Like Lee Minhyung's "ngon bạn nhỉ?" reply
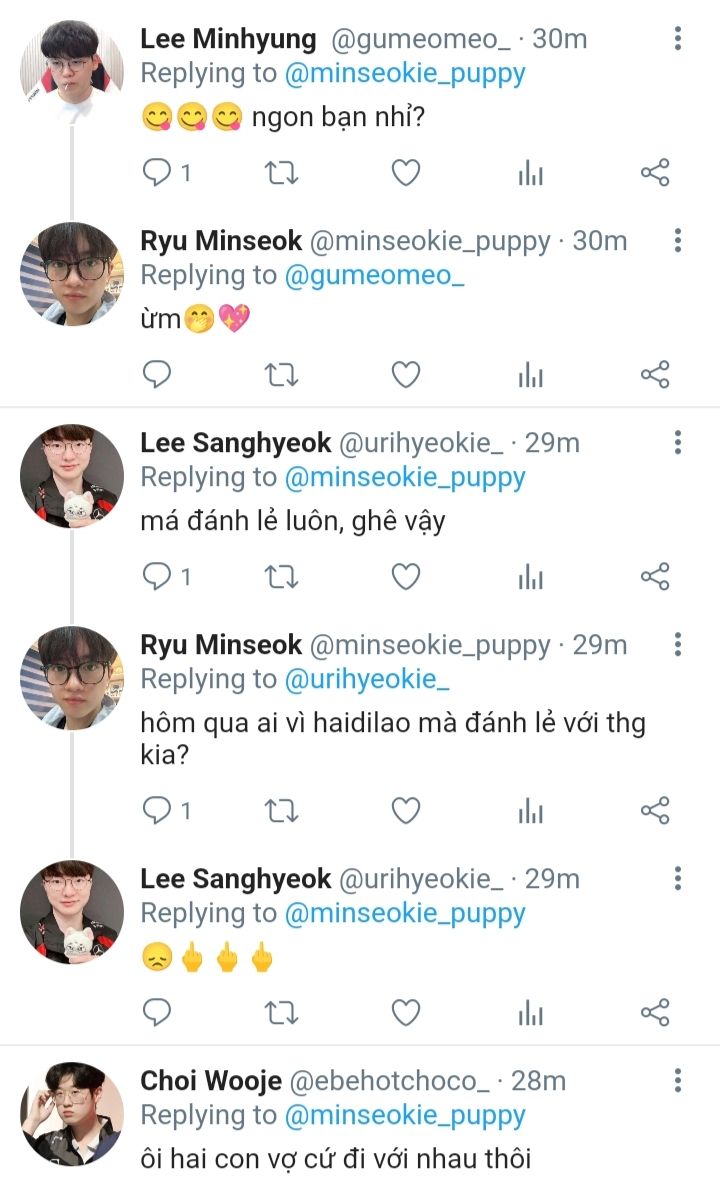 point(405,174)
